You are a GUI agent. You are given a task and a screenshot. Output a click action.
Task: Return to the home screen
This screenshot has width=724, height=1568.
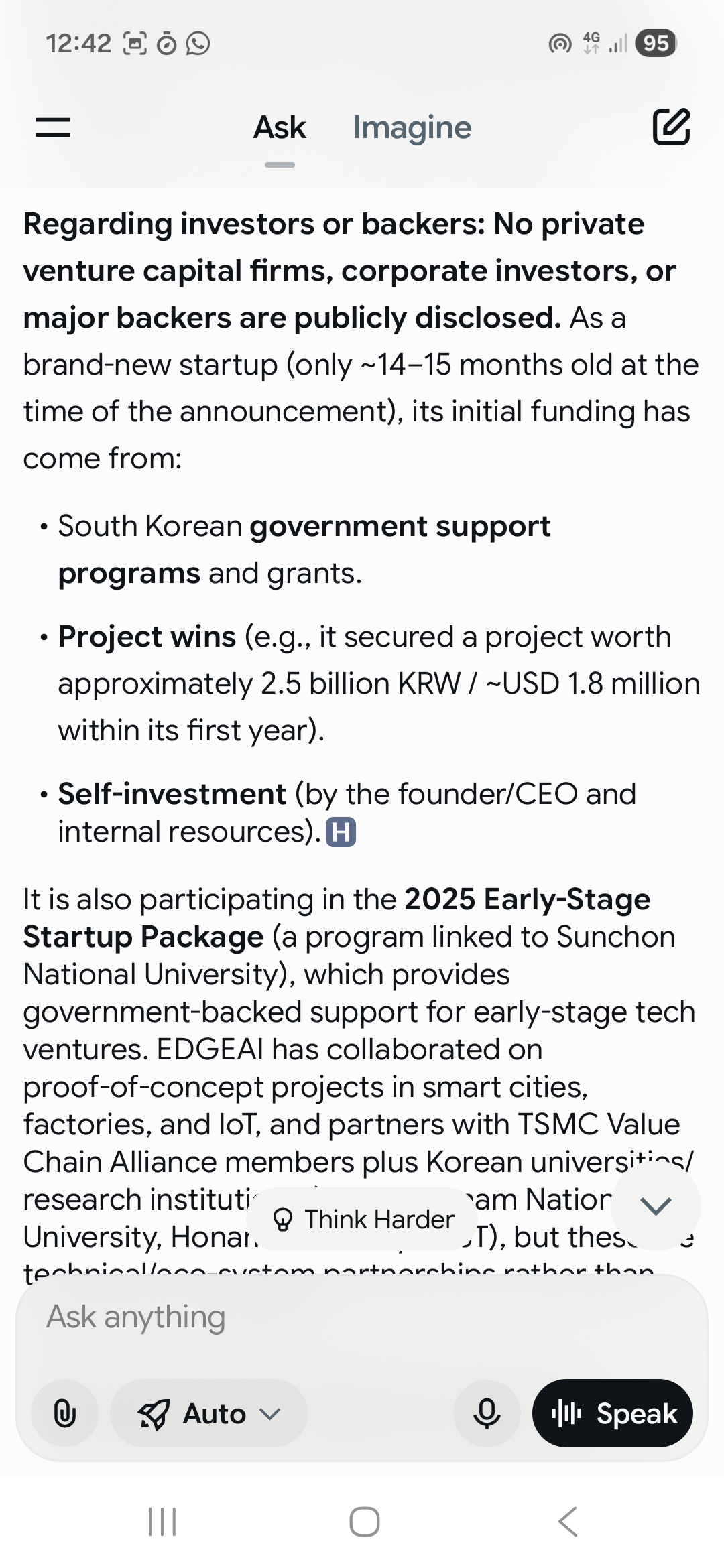pyautogui.click(x=364, y=1522)
